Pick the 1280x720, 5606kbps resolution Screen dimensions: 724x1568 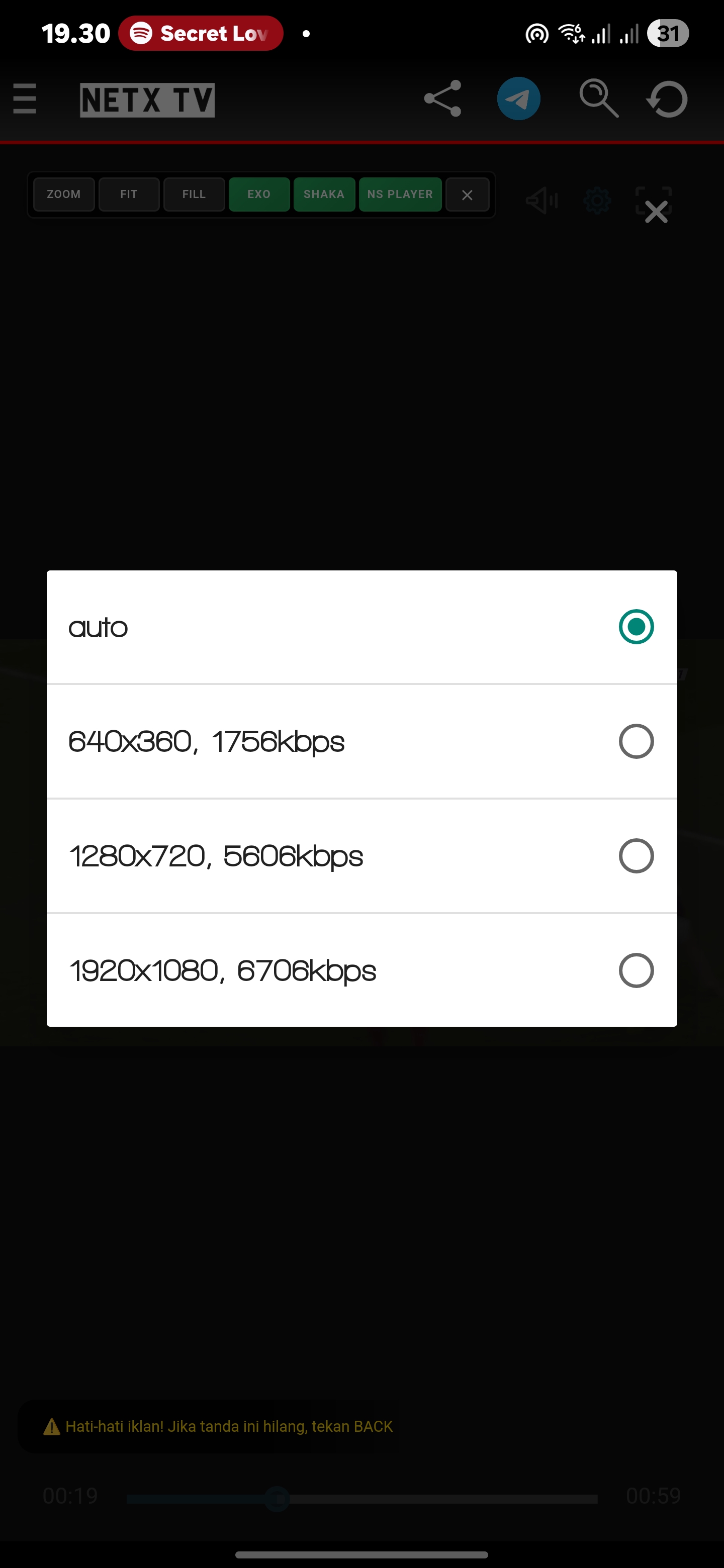tap(361, 856)
